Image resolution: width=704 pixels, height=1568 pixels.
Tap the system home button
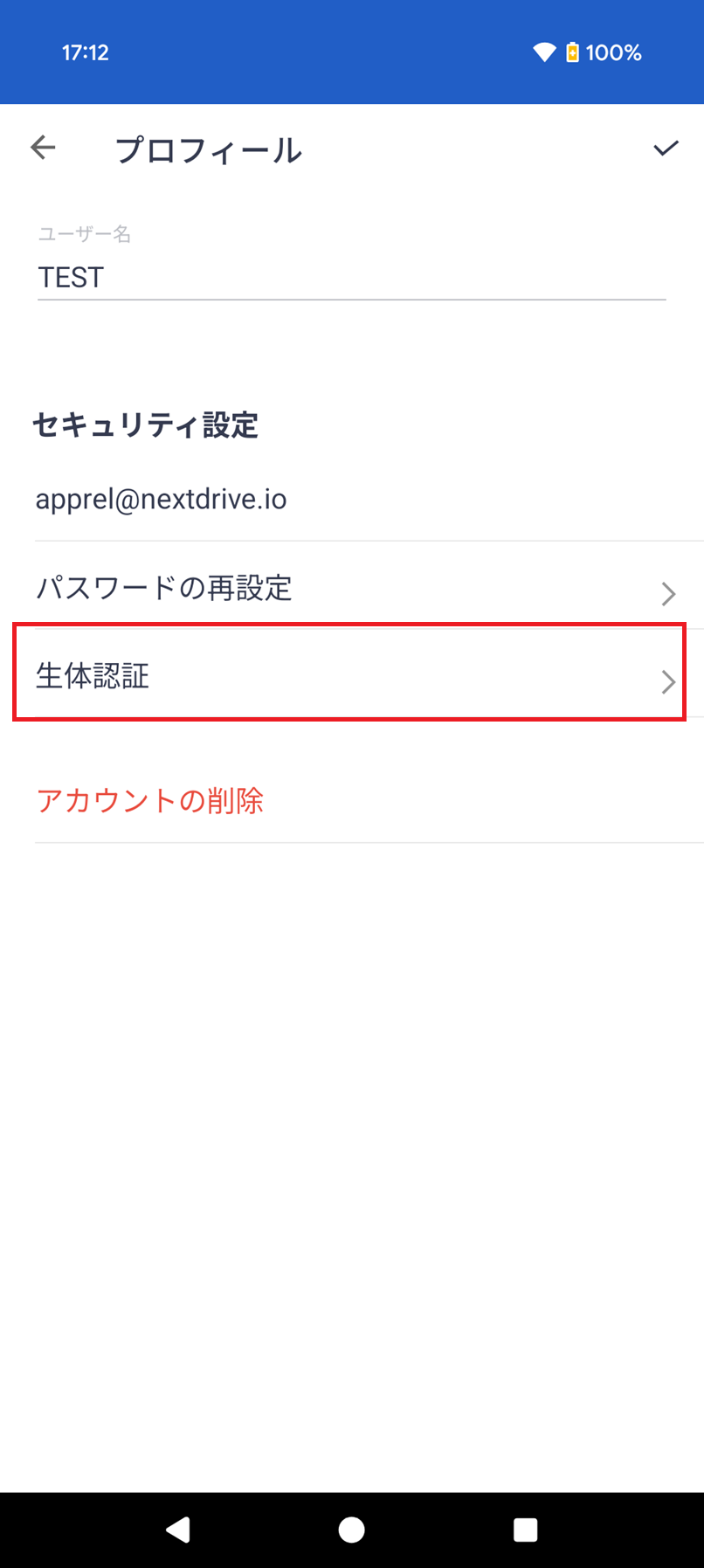click(x=351, y=1529)
